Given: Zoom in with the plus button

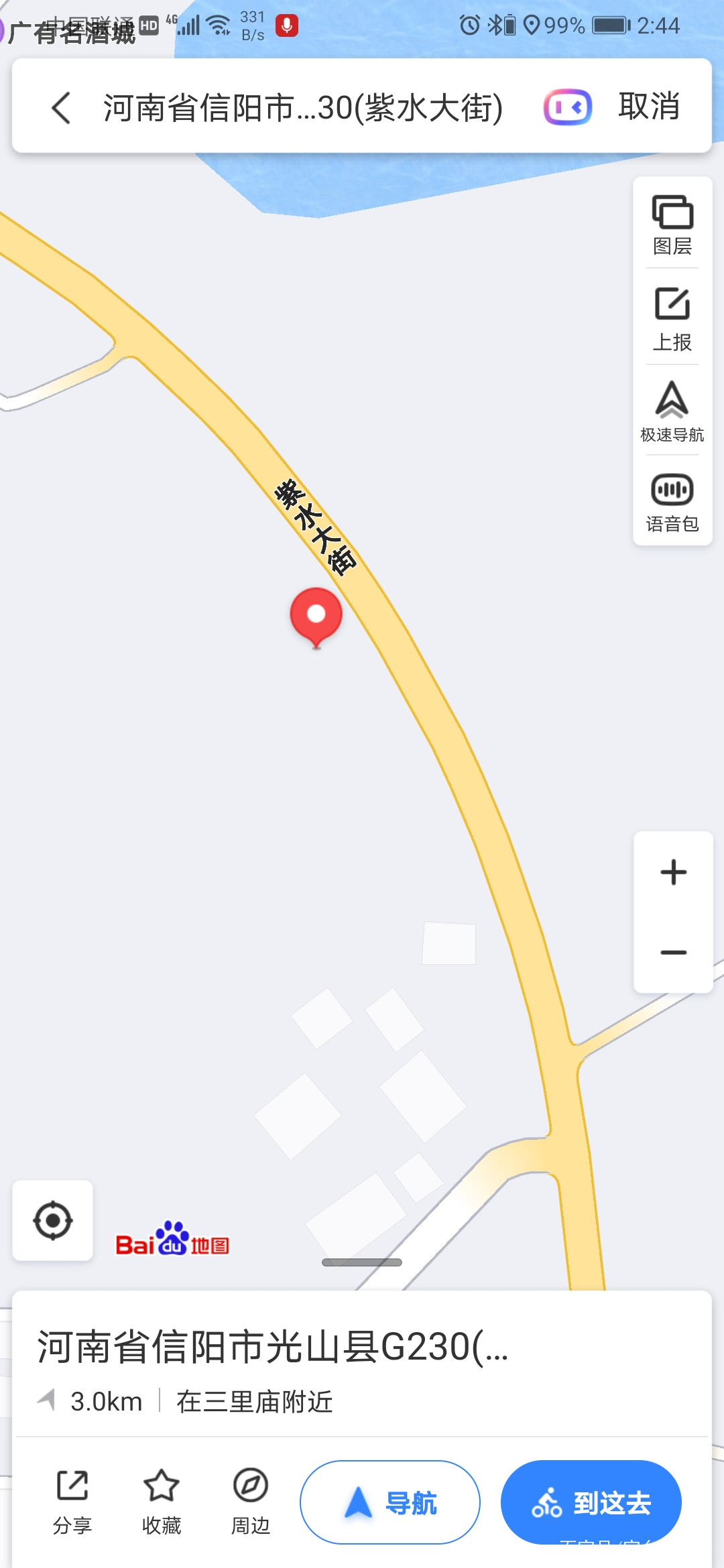Looking at the screenshot, I should pyautogui.click(x=673, y=871).
